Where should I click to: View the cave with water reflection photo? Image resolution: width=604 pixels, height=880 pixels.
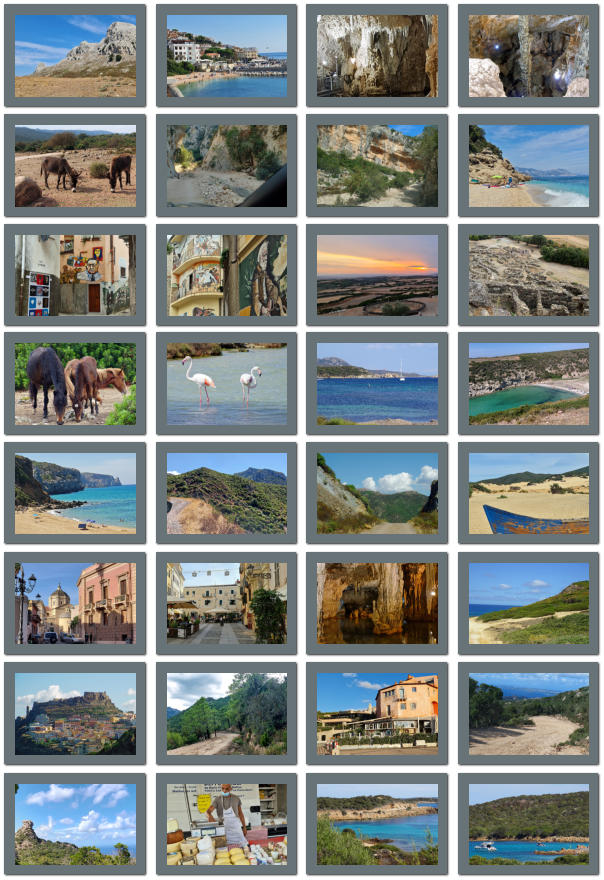pos(377,603)
